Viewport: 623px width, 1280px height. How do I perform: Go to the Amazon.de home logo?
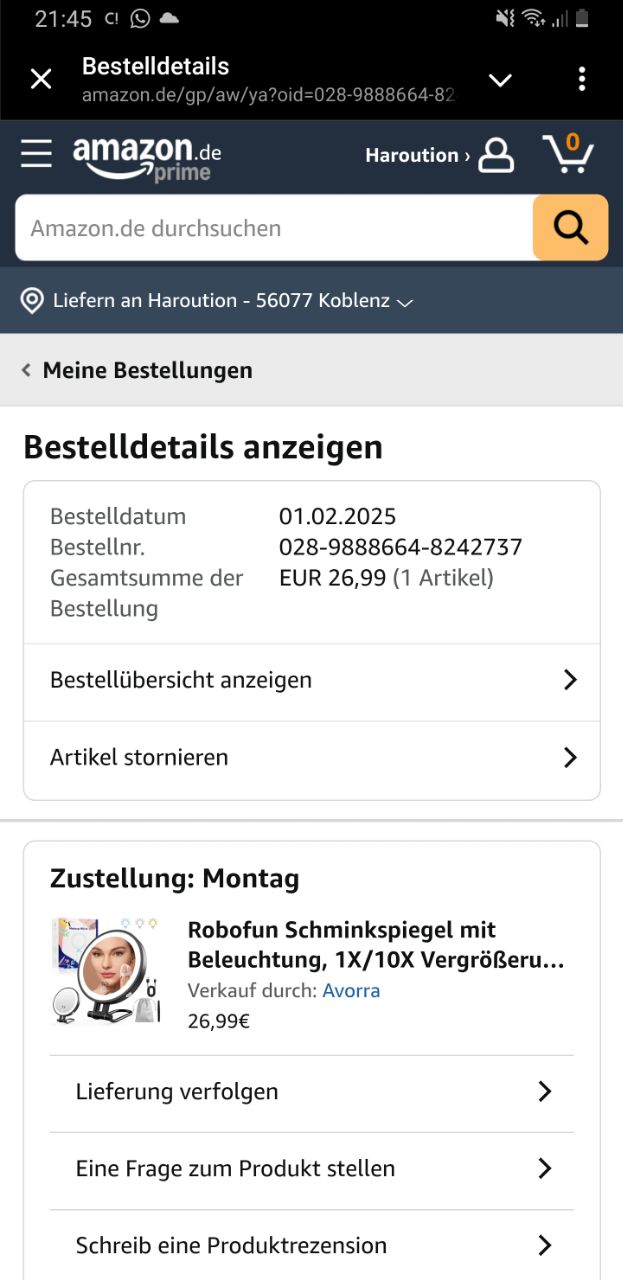(147, 158)
